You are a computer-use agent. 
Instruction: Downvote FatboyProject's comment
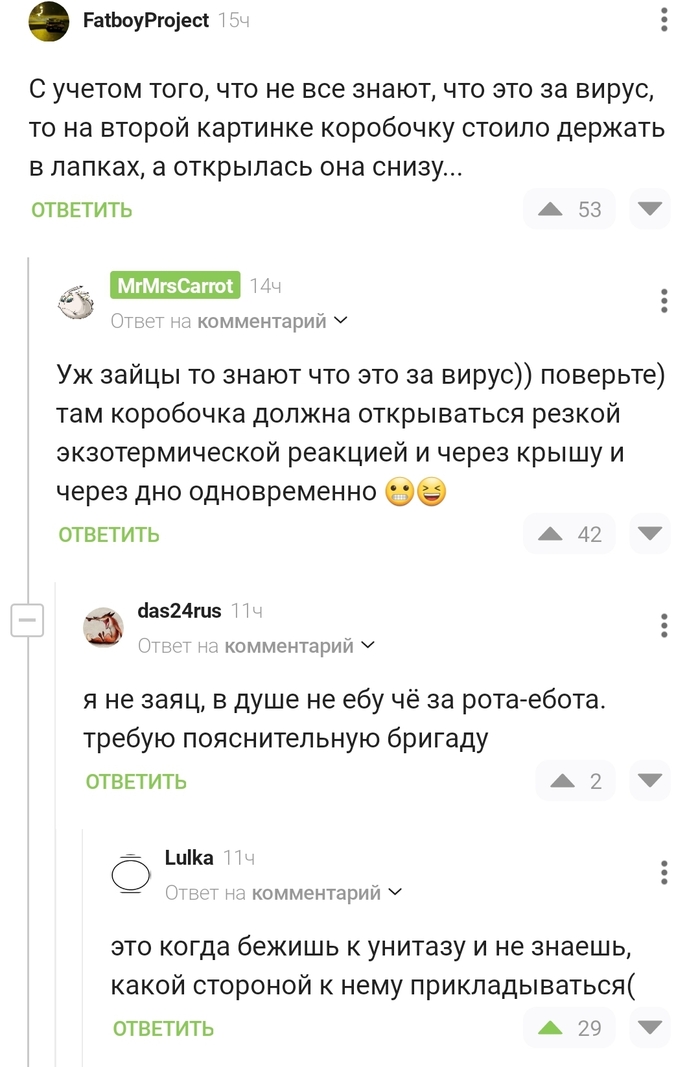pyautogui.click(x=650, y=209)
